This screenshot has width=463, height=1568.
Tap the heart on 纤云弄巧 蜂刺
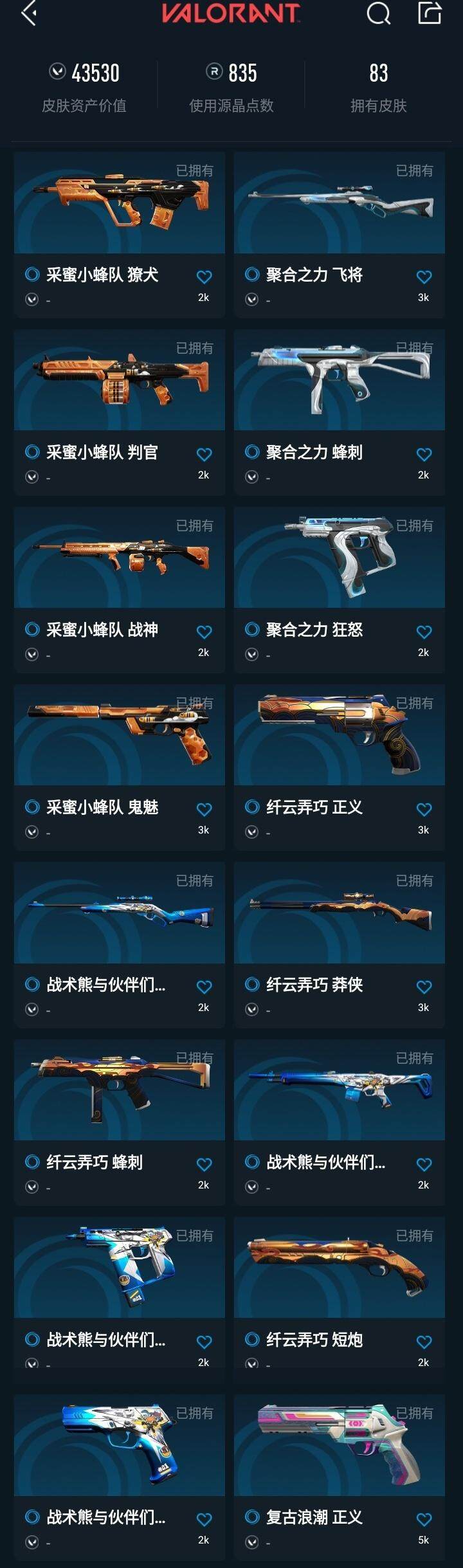204,1165
